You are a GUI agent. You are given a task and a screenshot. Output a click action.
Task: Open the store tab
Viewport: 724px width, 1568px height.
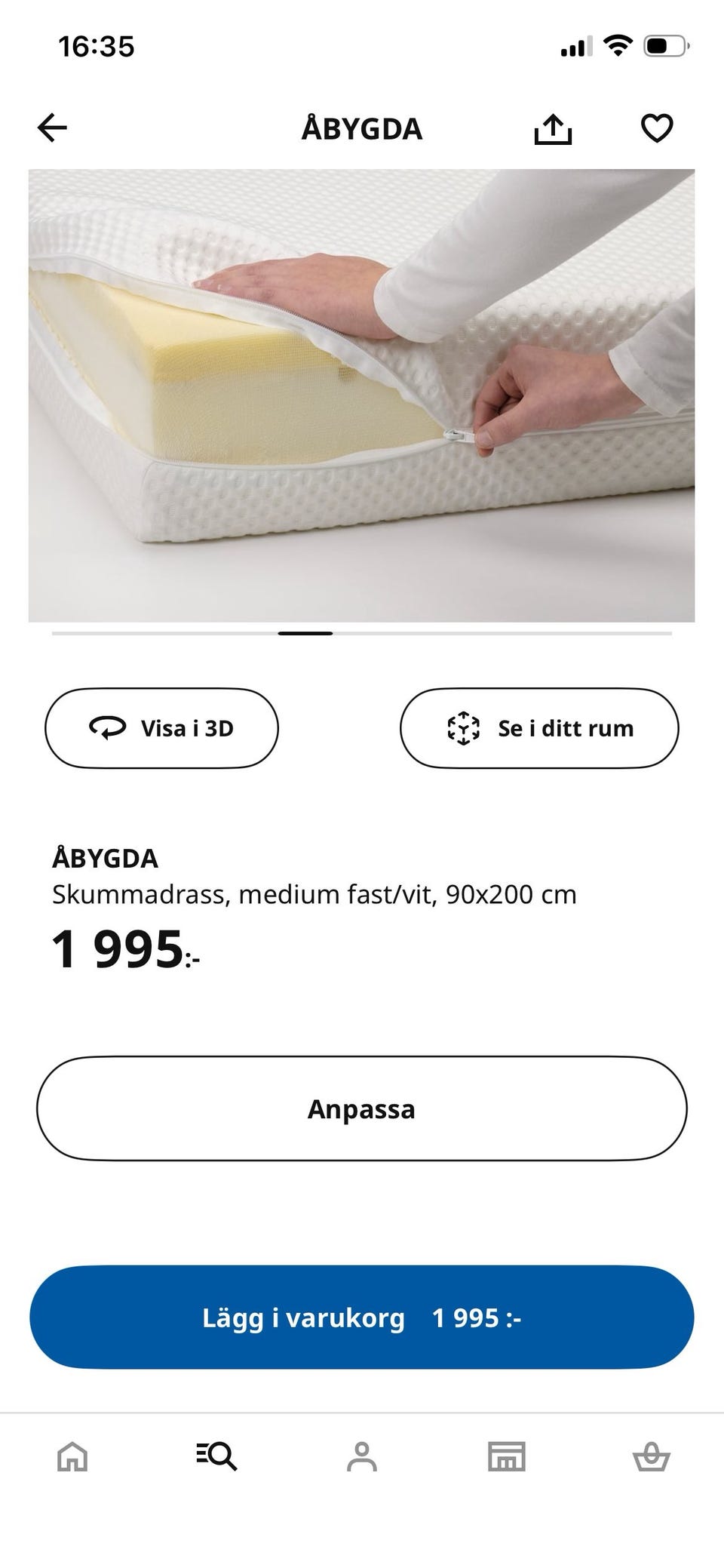tap(507, 1456)
